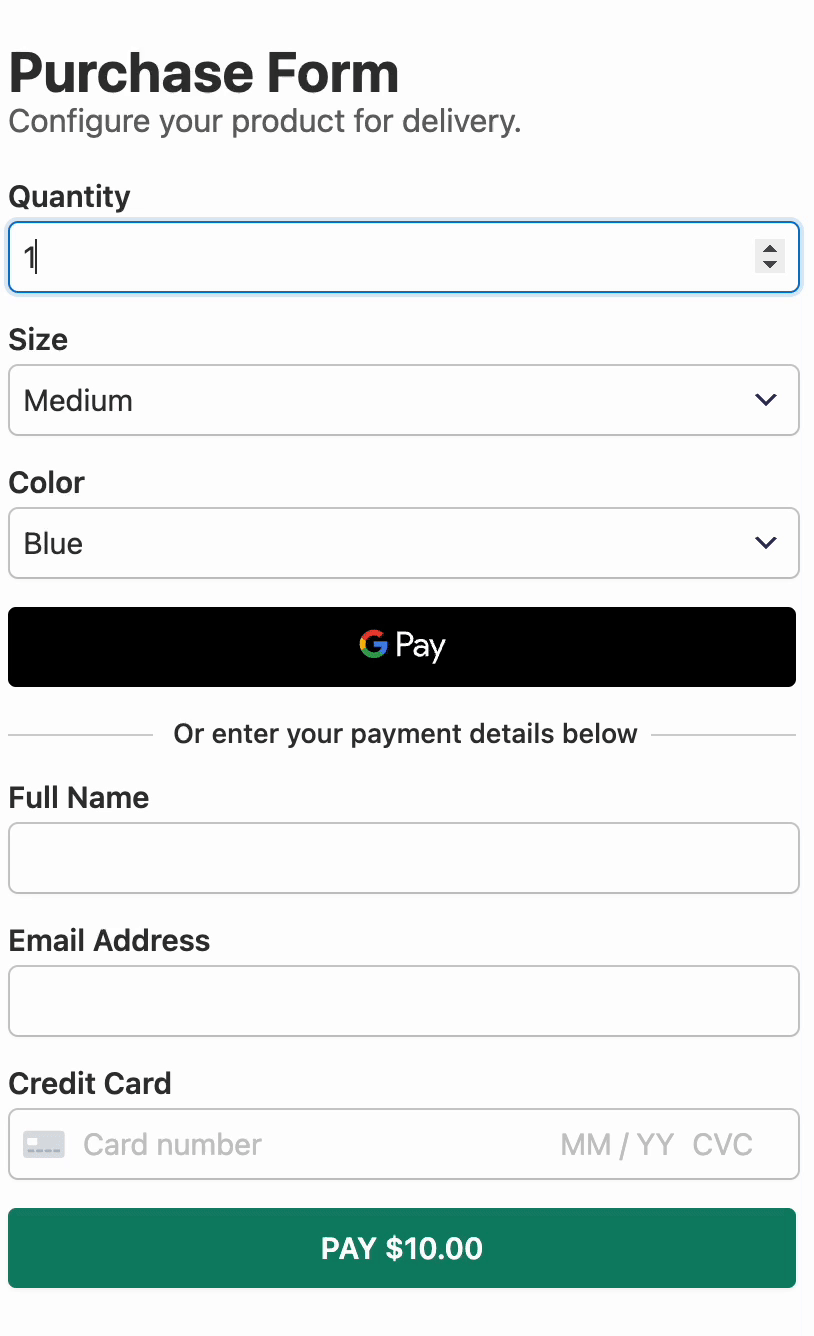Click the payment details divider text
814x1336 pixels.
click(406, 733)
